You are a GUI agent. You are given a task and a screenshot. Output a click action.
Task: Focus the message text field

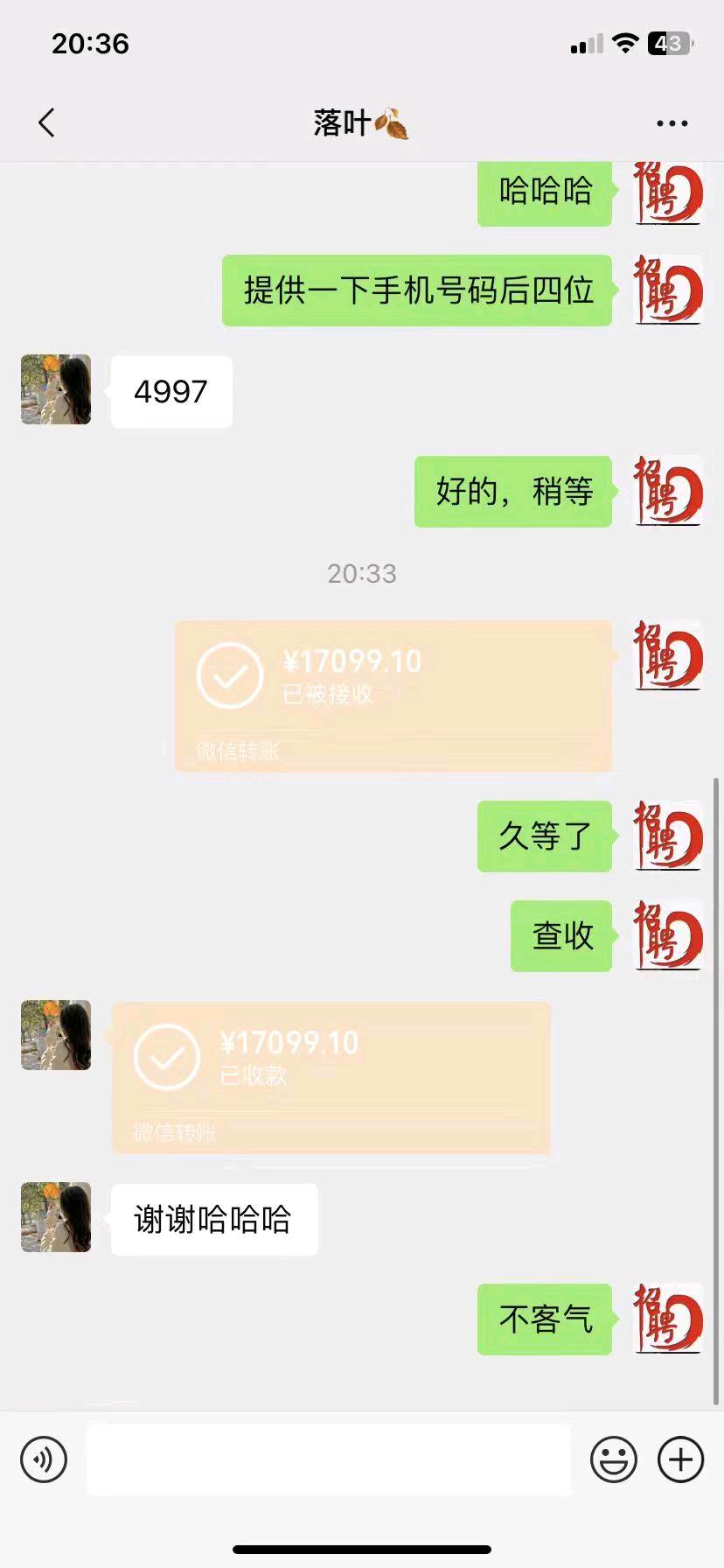pos(328,1459)
